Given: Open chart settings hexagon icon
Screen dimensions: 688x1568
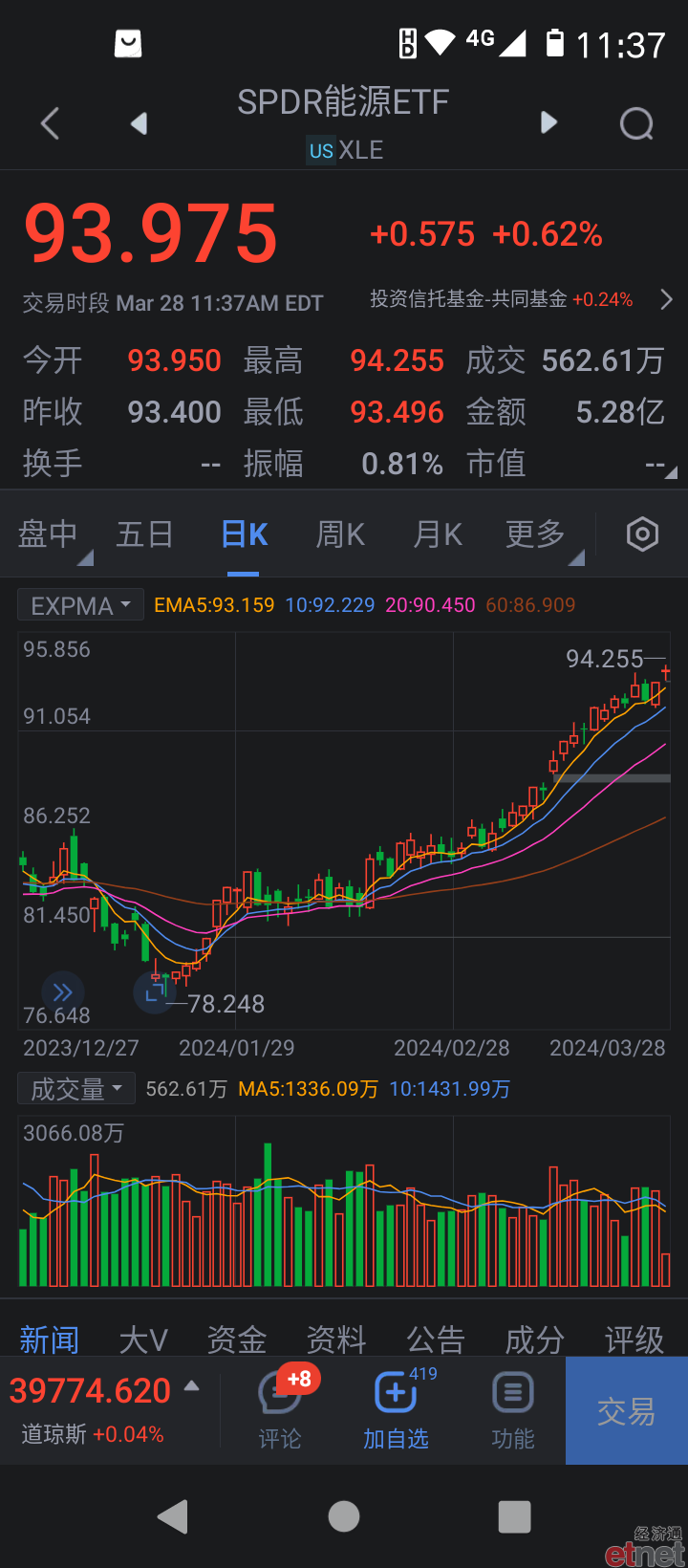Looking at the screenshot, I should pyautogui.click(x=642, y=534).
